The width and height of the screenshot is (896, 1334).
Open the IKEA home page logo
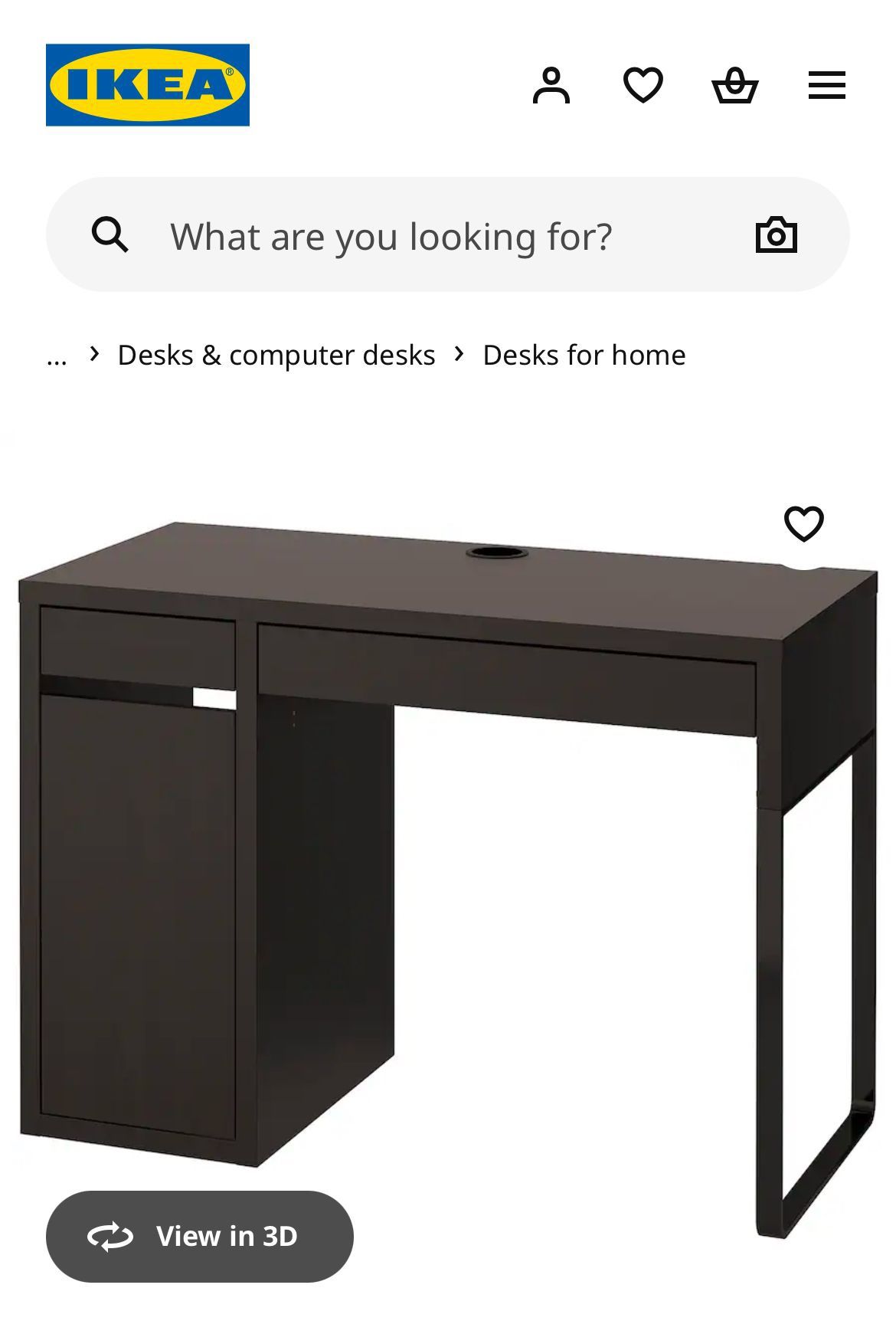point(148,85)
